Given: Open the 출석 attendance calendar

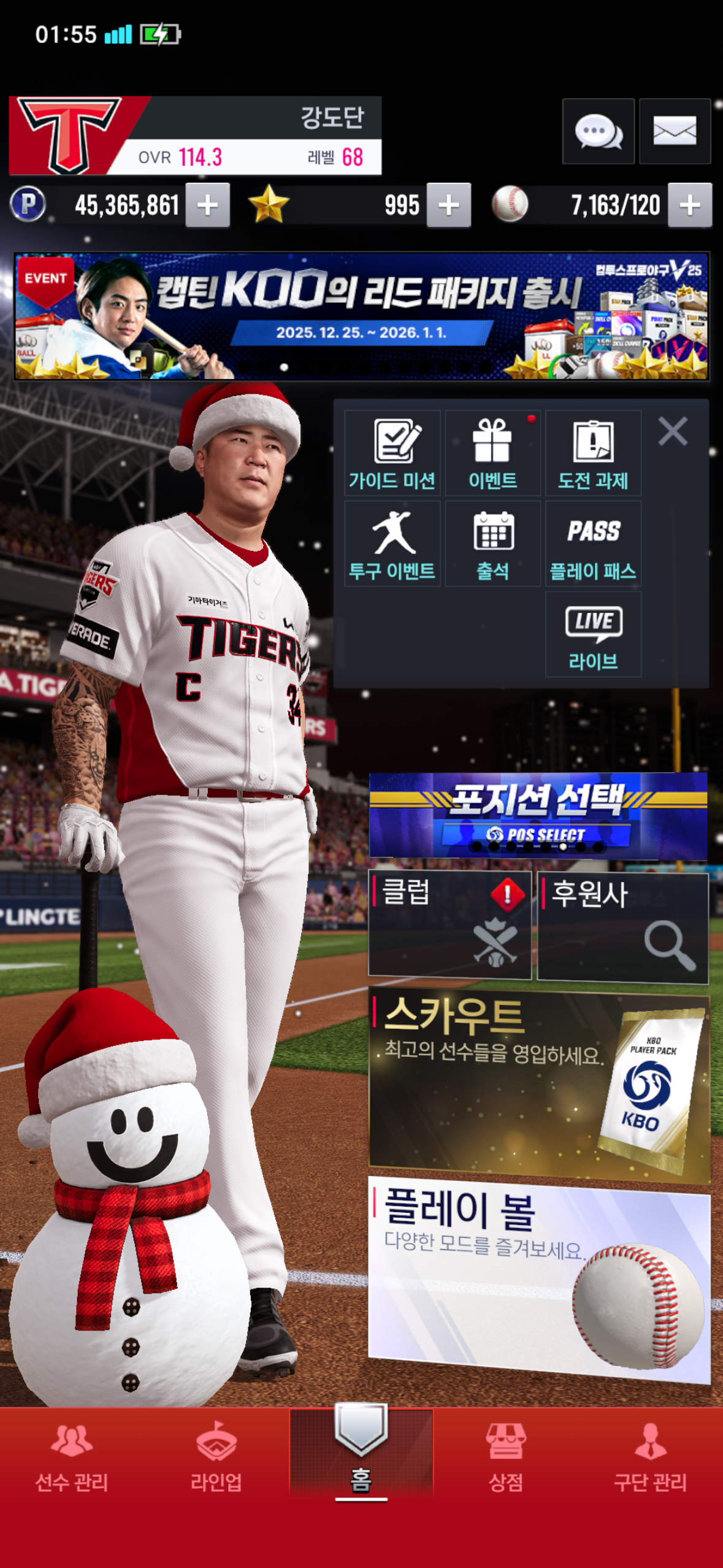Looking at the screenshot, I should pyautogui.click(x=492, y=544).
